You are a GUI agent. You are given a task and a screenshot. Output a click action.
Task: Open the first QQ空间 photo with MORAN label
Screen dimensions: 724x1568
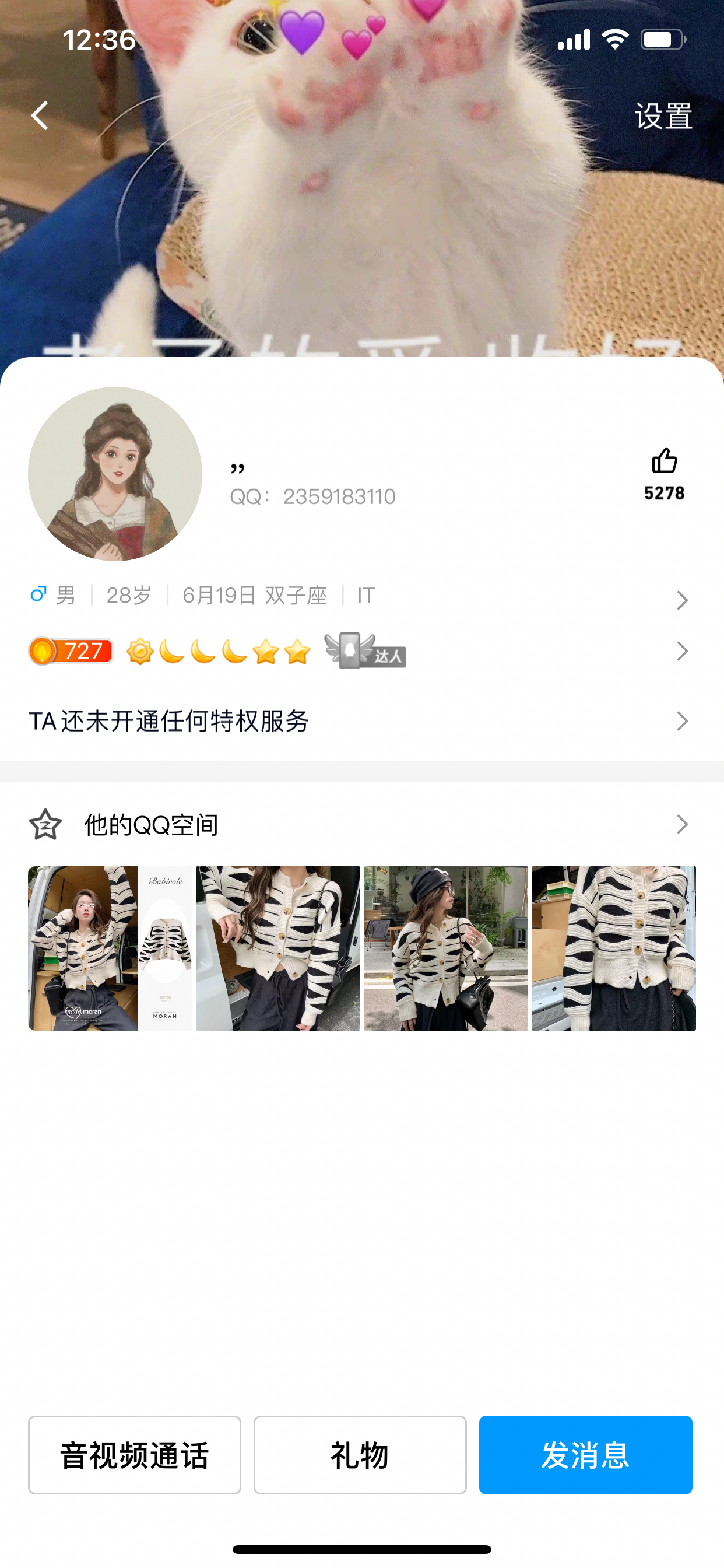(x=110, y=949)
